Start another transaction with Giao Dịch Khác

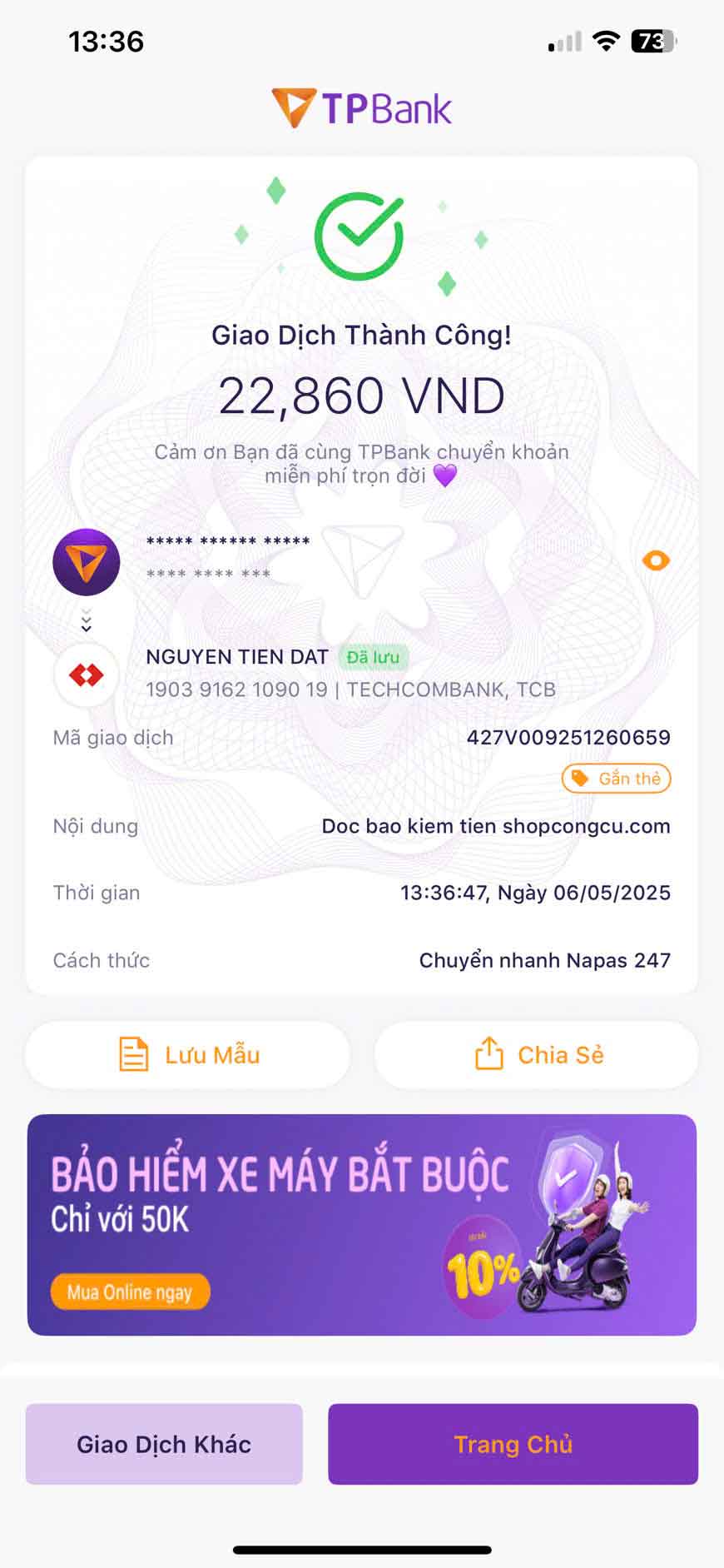click(x=164, y=1444)
